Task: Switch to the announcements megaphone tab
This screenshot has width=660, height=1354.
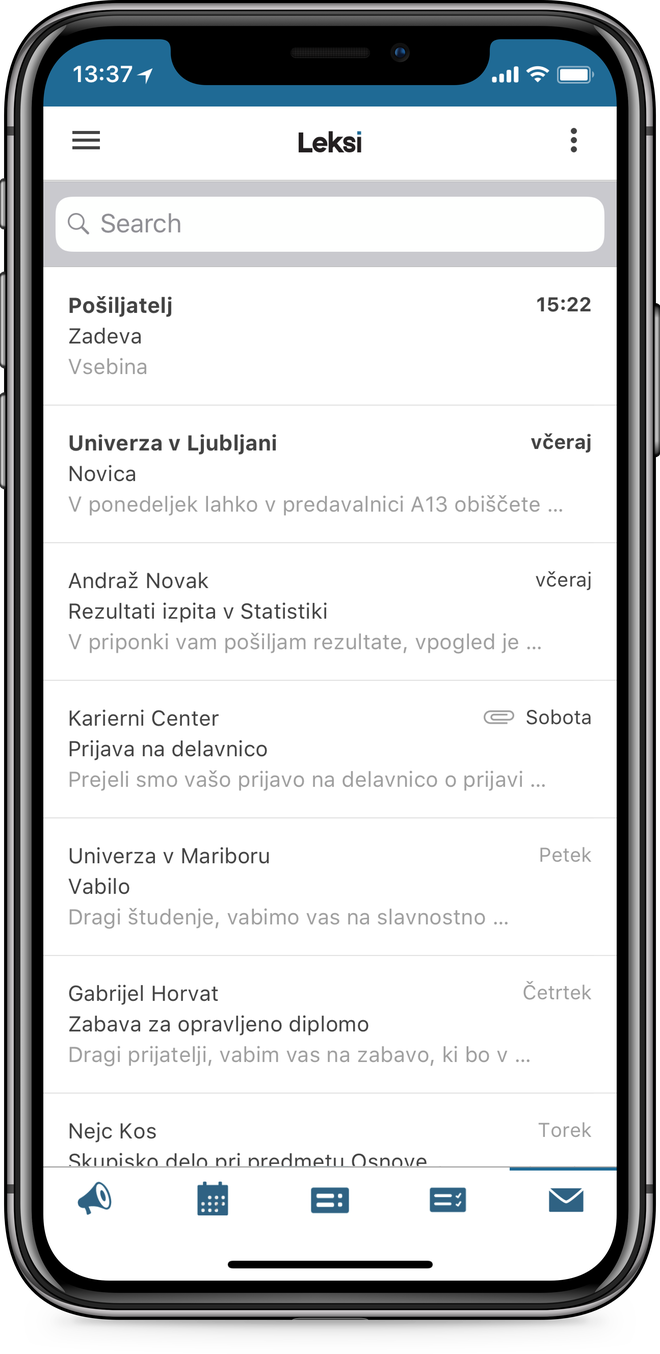Action: tap(95, 1199)
